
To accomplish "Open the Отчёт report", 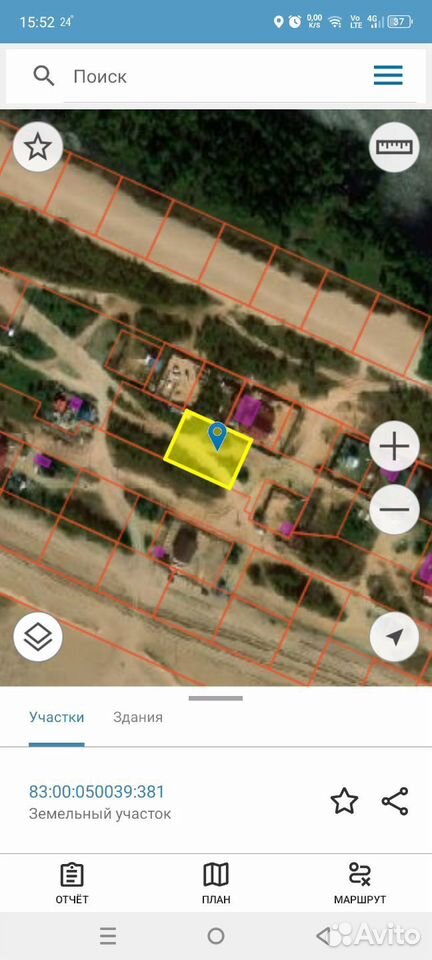I will [x=72, y=883].
